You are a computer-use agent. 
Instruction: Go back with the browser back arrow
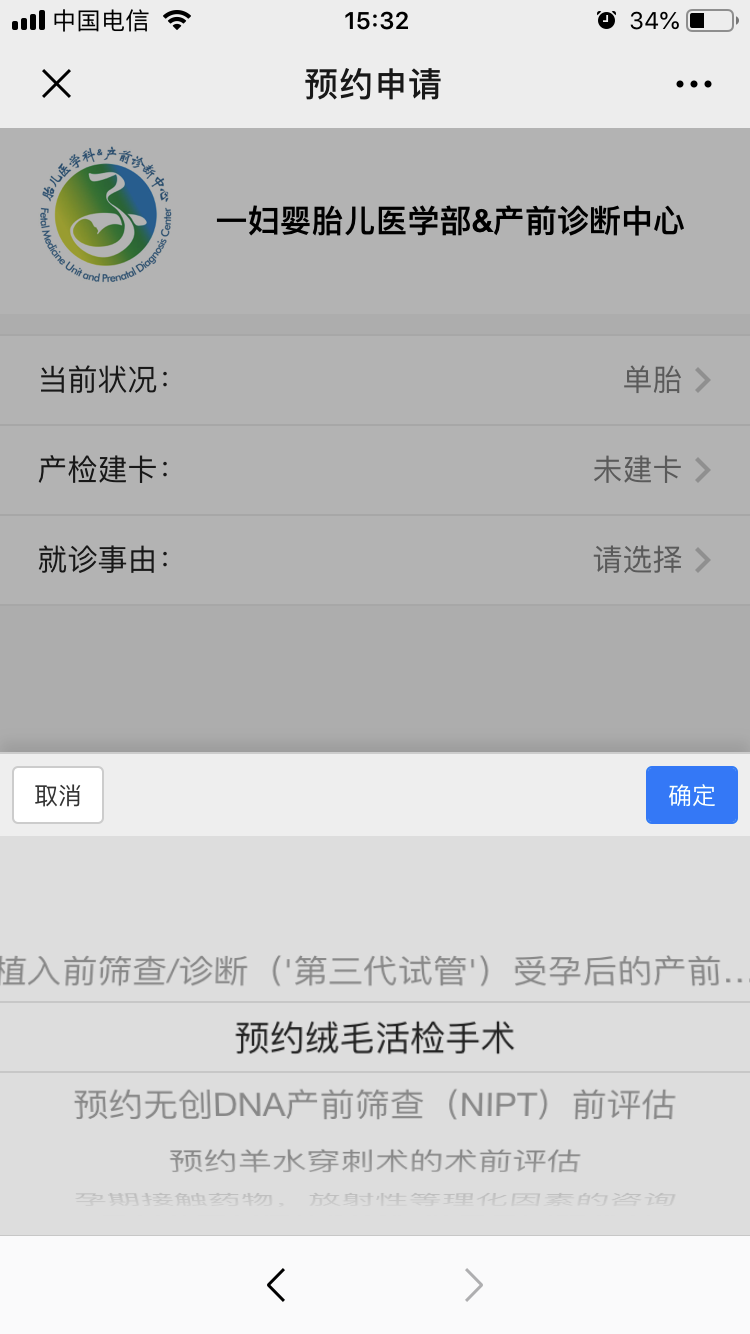coord(277,1285)
